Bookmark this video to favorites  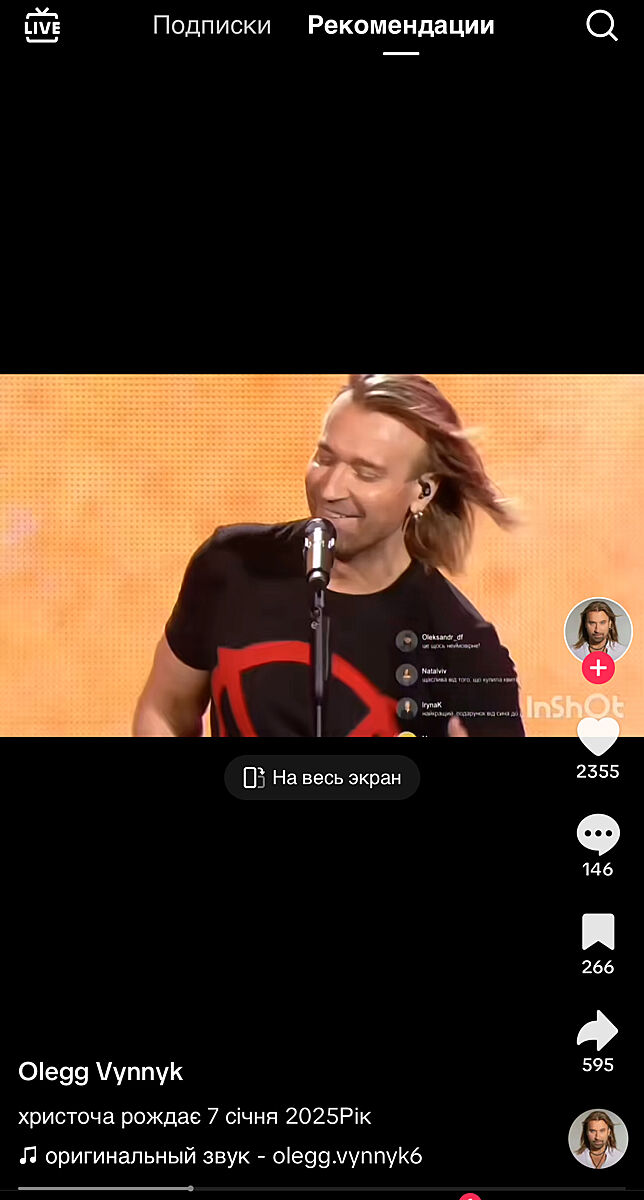pyautogui.click(x=598, y=932)
